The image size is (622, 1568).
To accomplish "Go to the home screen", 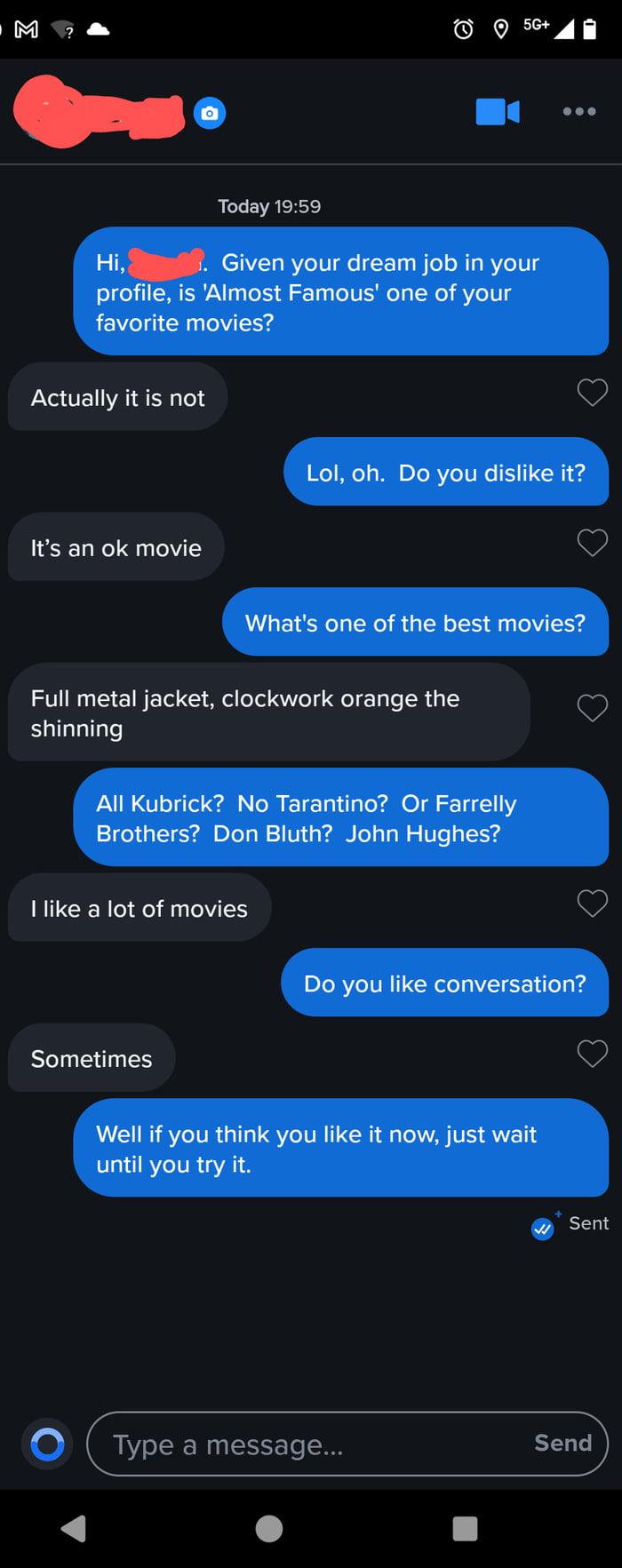I will click(269, 1528).
